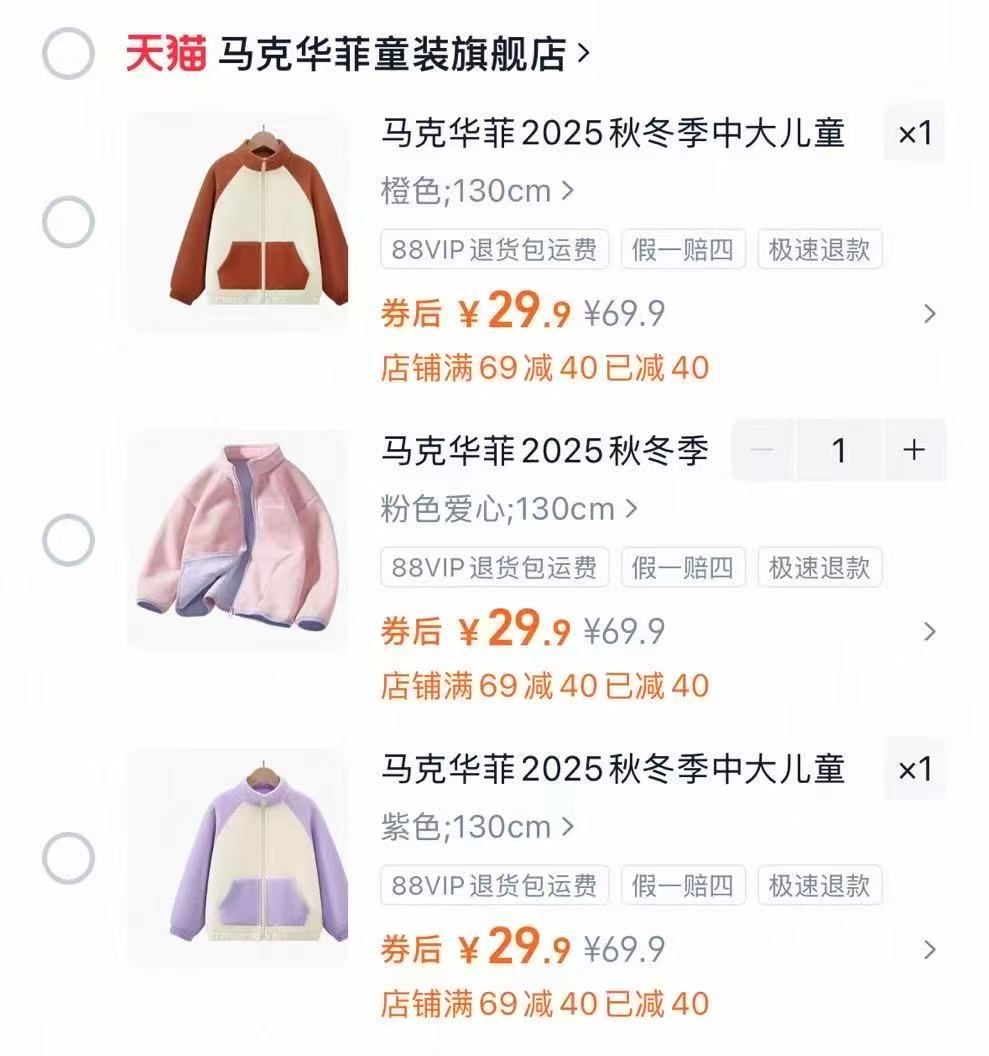This screenshot has height=1056, width=989.
Task: Click the 天猫 (Tmall) logo
Action: point(162,50)
